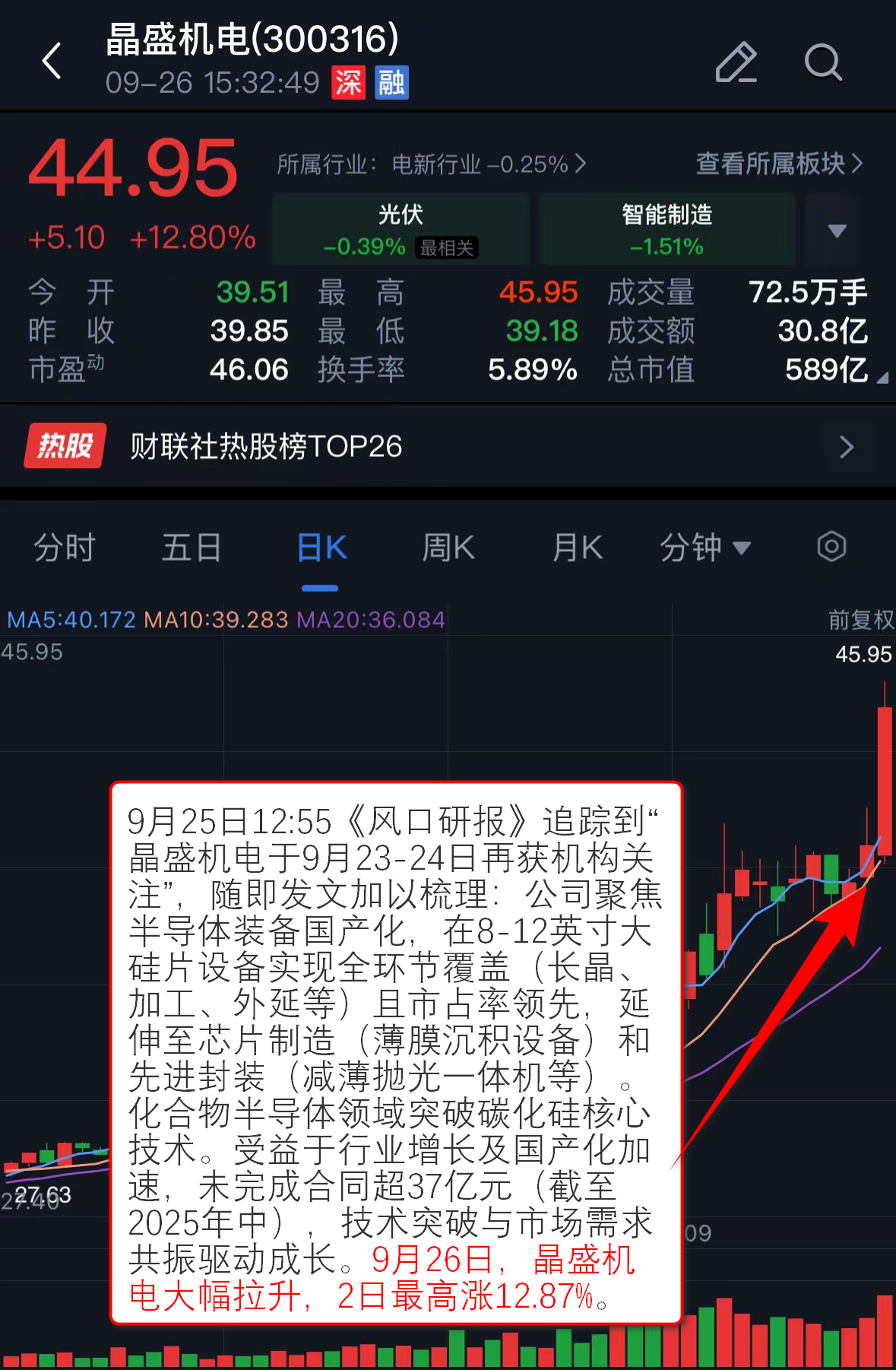The width and height of the screenshot is (896, 1370).
Task: Switch to 分时 chart tab
Action: [65, 547]
